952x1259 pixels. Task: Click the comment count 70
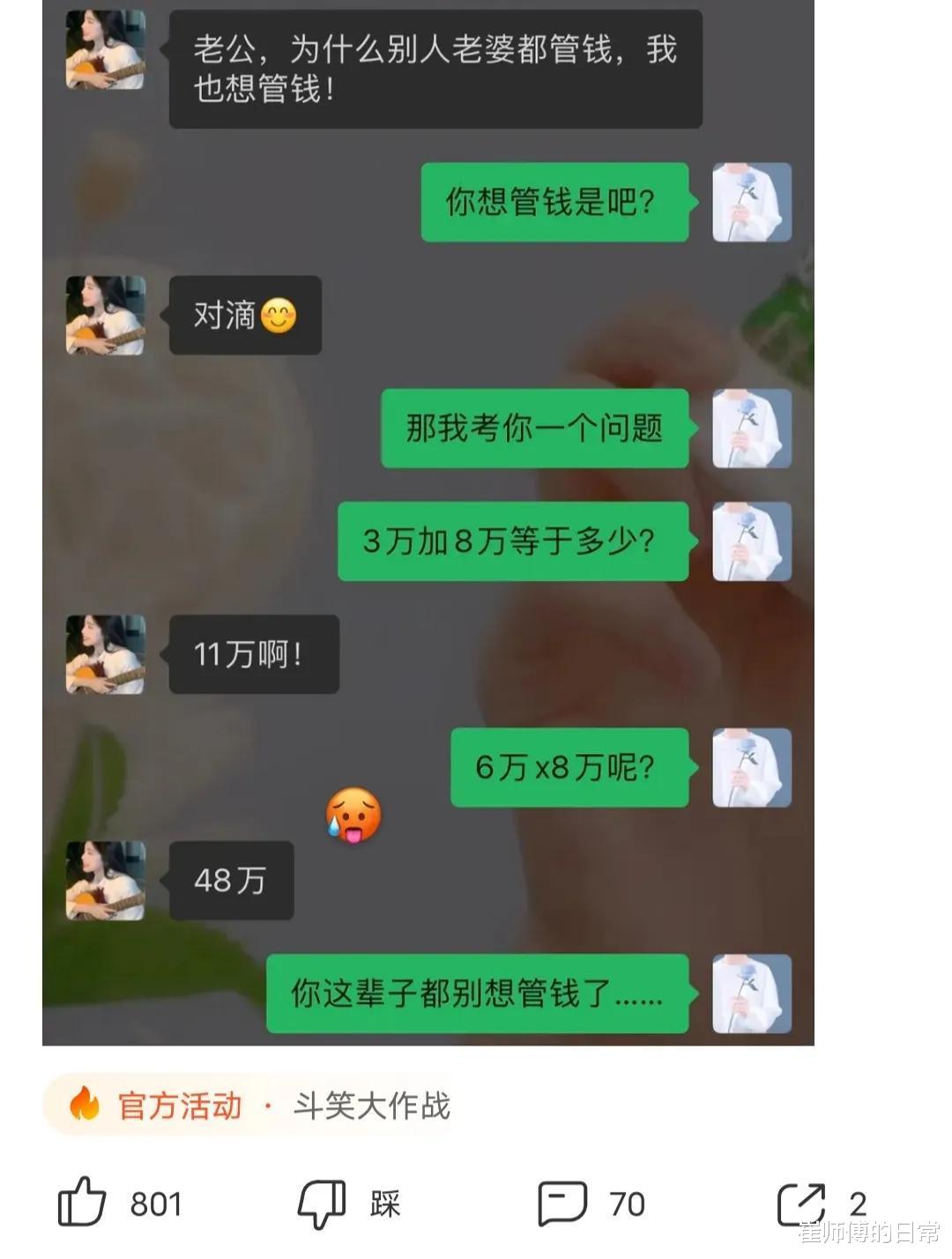pyautogui.click(x=626, y=1201)
